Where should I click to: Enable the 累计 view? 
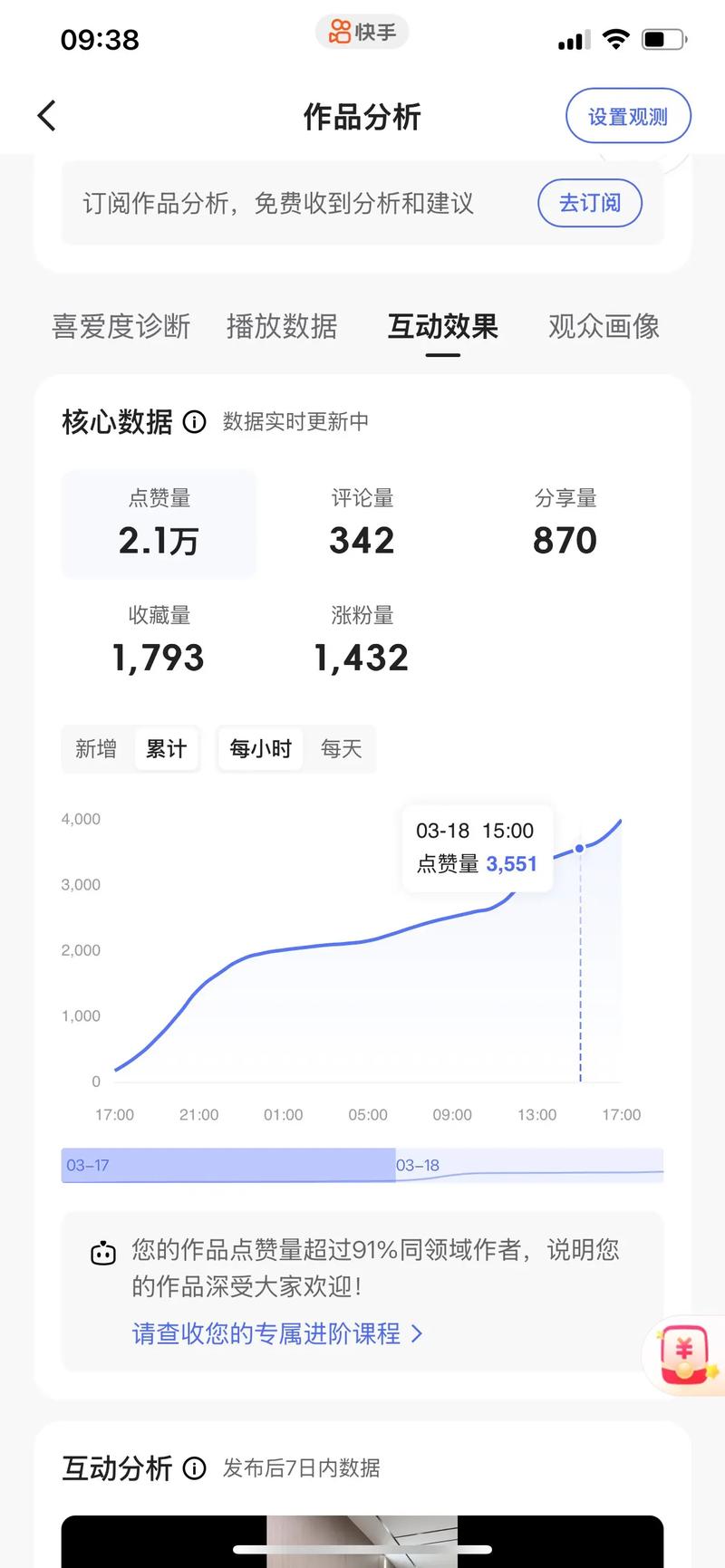(166, 749)
